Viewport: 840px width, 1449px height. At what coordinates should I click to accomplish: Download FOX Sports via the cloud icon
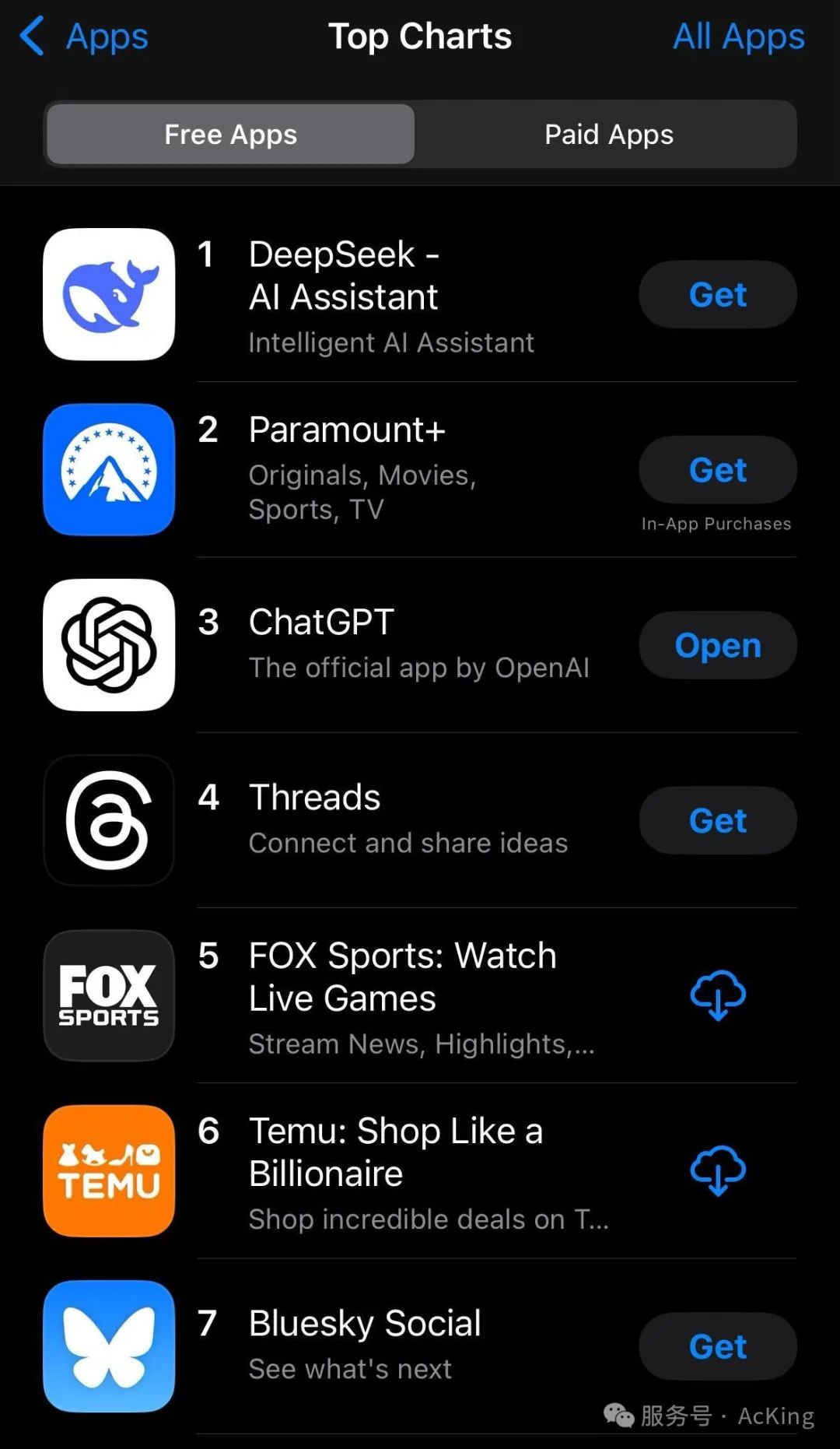(x=718, y=995)
